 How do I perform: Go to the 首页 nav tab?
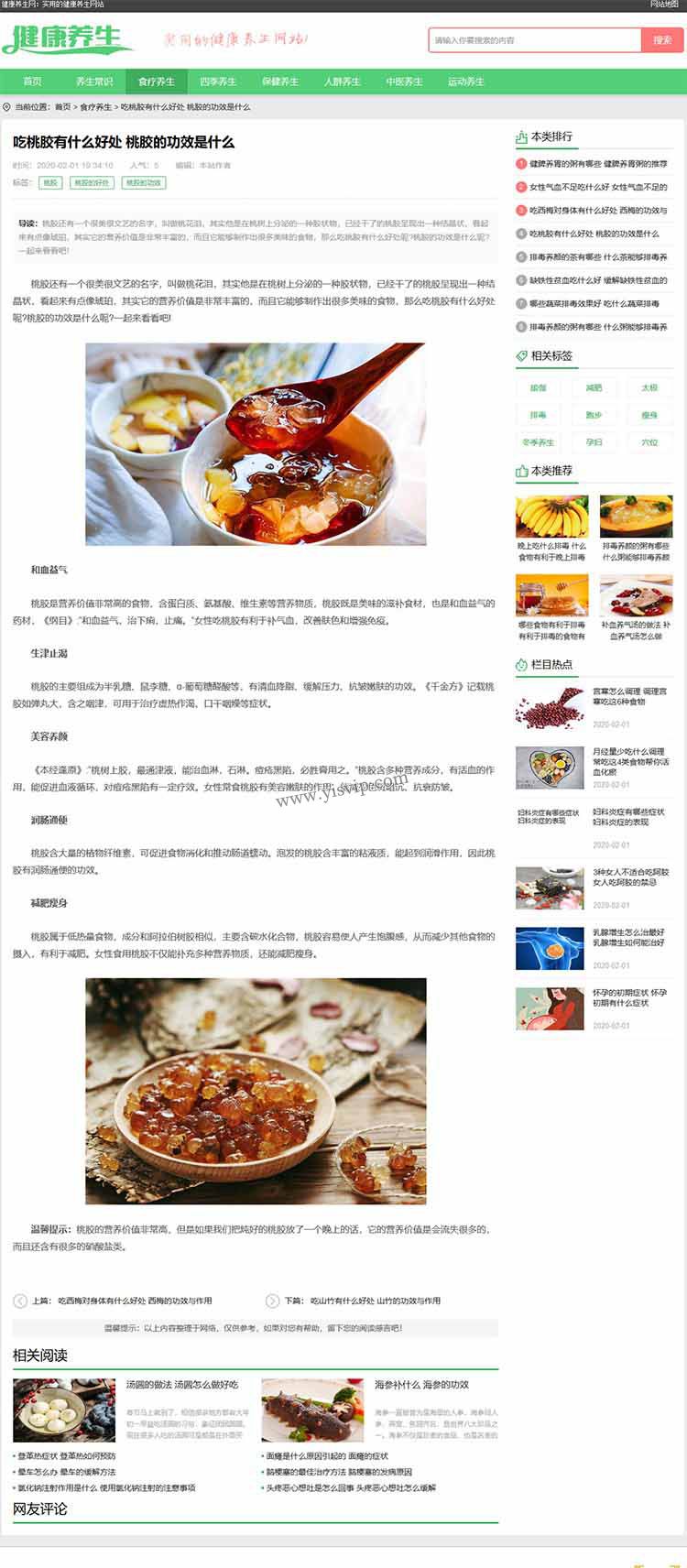point(32,82)
